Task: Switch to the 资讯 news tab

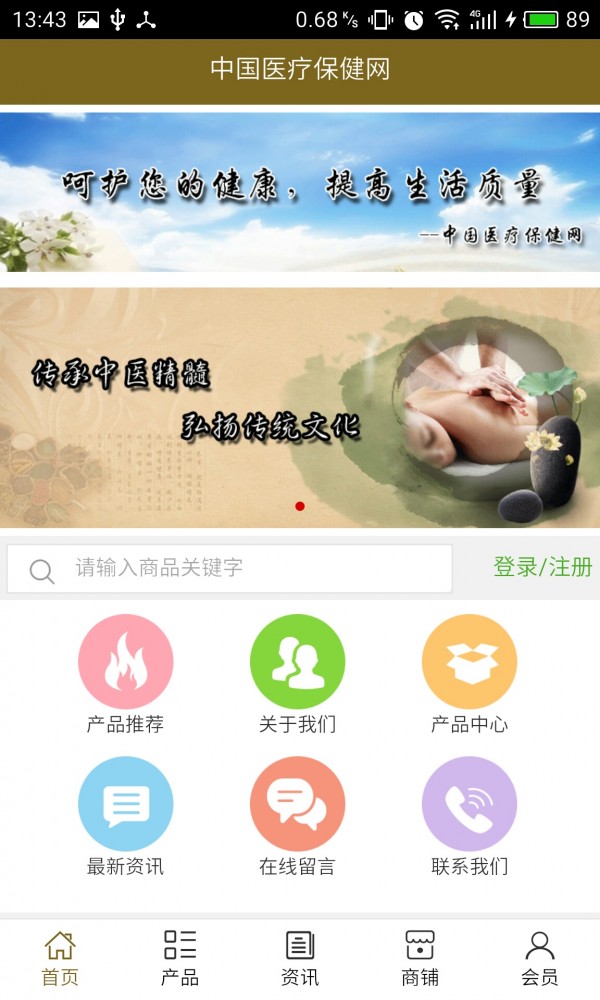Action: (300, 957)
